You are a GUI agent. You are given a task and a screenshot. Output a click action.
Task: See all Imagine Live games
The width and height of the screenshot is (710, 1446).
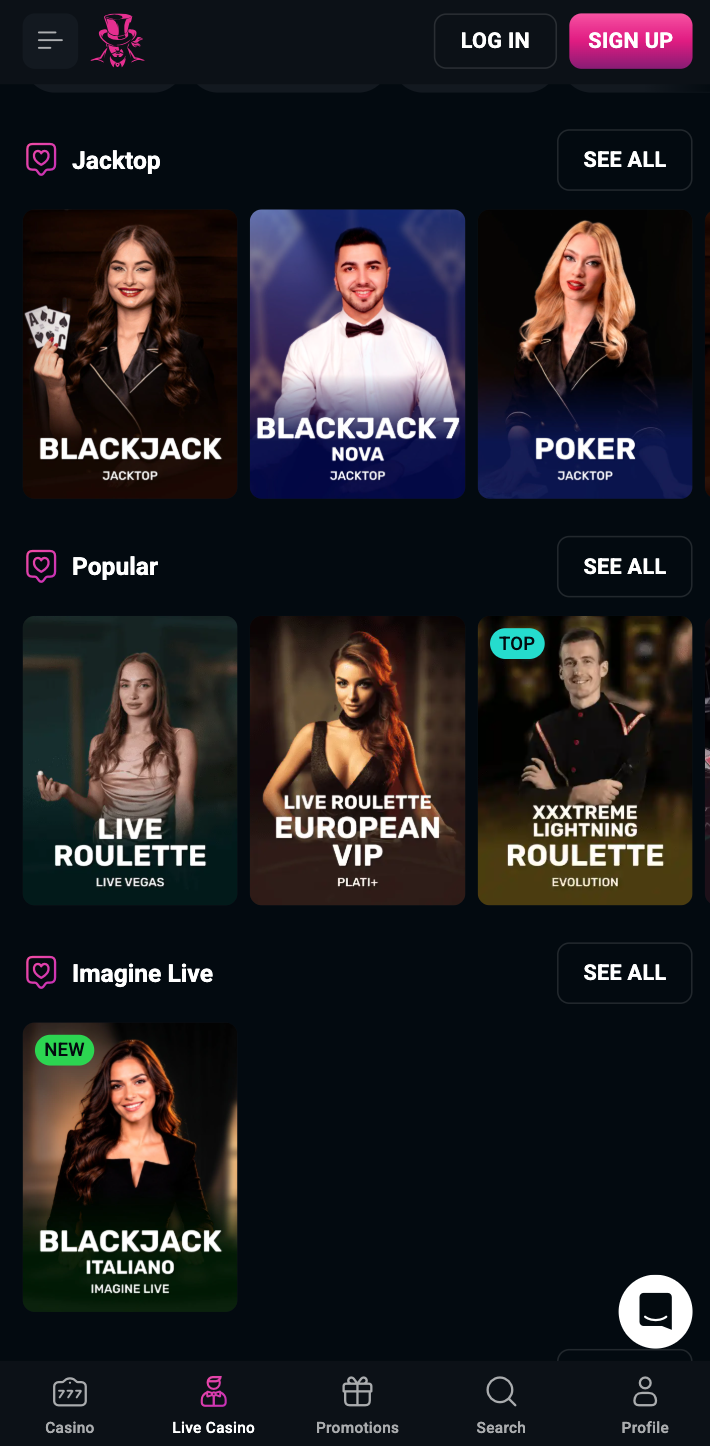tap(624, 973)
